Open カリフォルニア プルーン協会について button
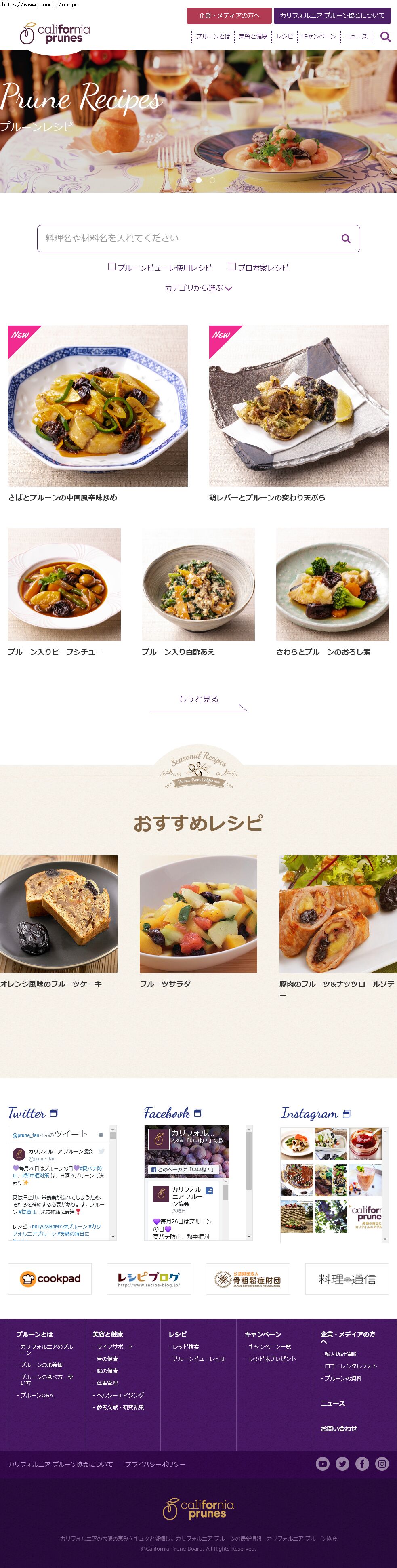Image resolution: width=397 pixels, height=1568 pixels. (332, 15)
